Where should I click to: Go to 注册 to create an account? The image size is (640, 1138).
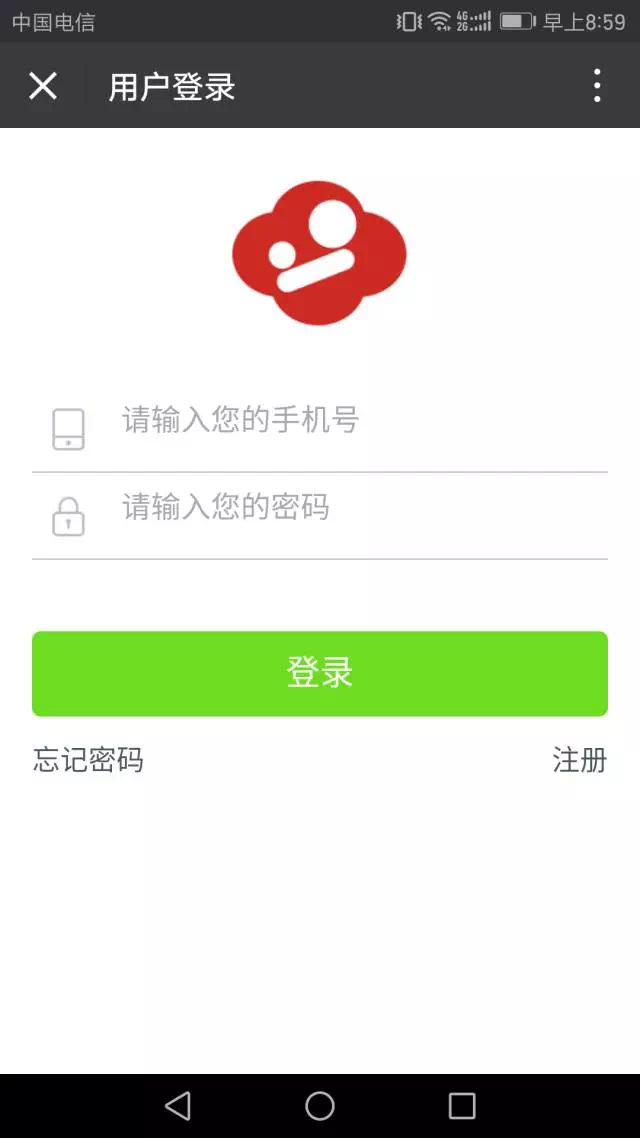click(x=579, y=760)
